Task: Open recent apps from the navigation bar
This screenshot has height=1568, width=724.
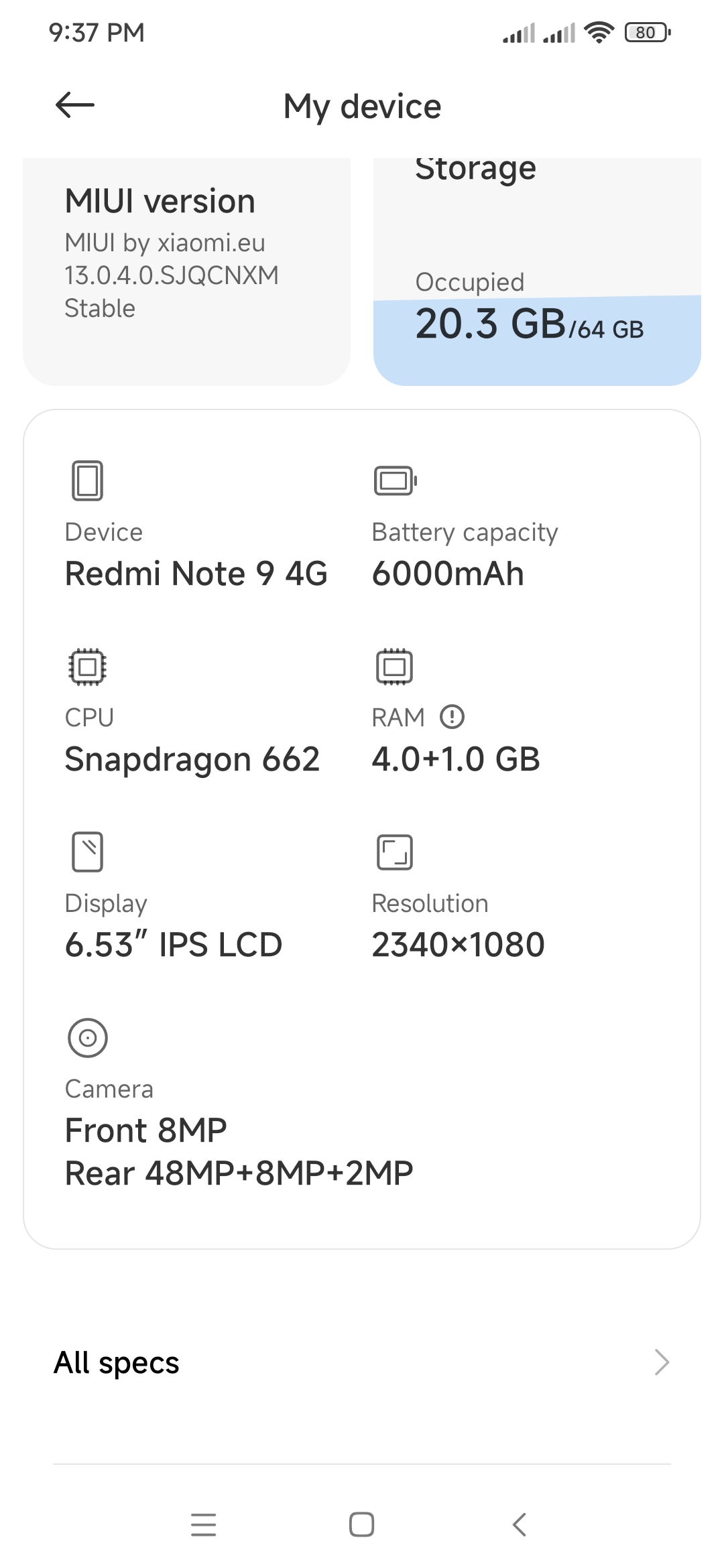Action: point(204,1524)
